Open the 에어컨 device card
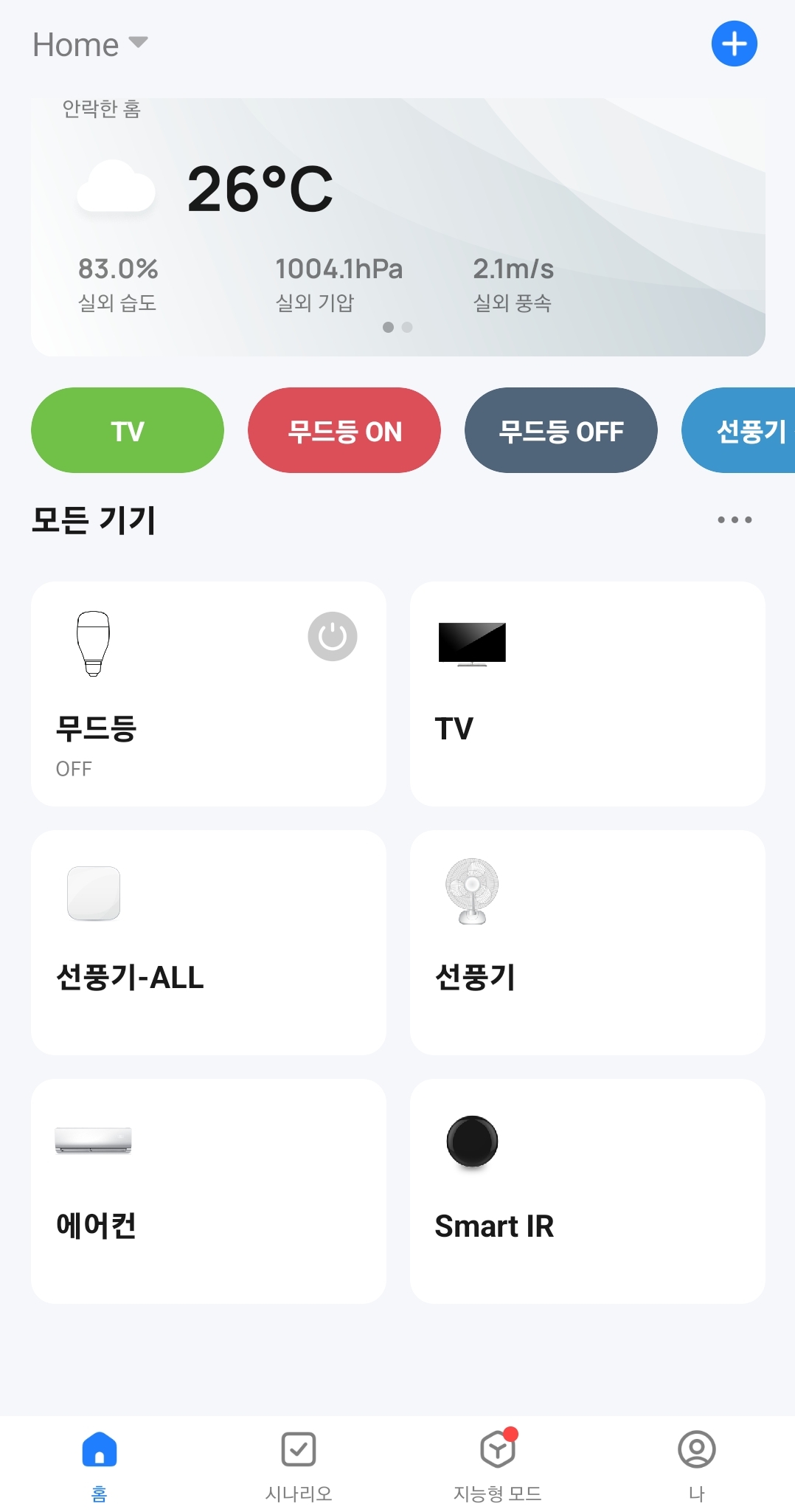Screen dimensions: 795x1512 (209, 1191)
